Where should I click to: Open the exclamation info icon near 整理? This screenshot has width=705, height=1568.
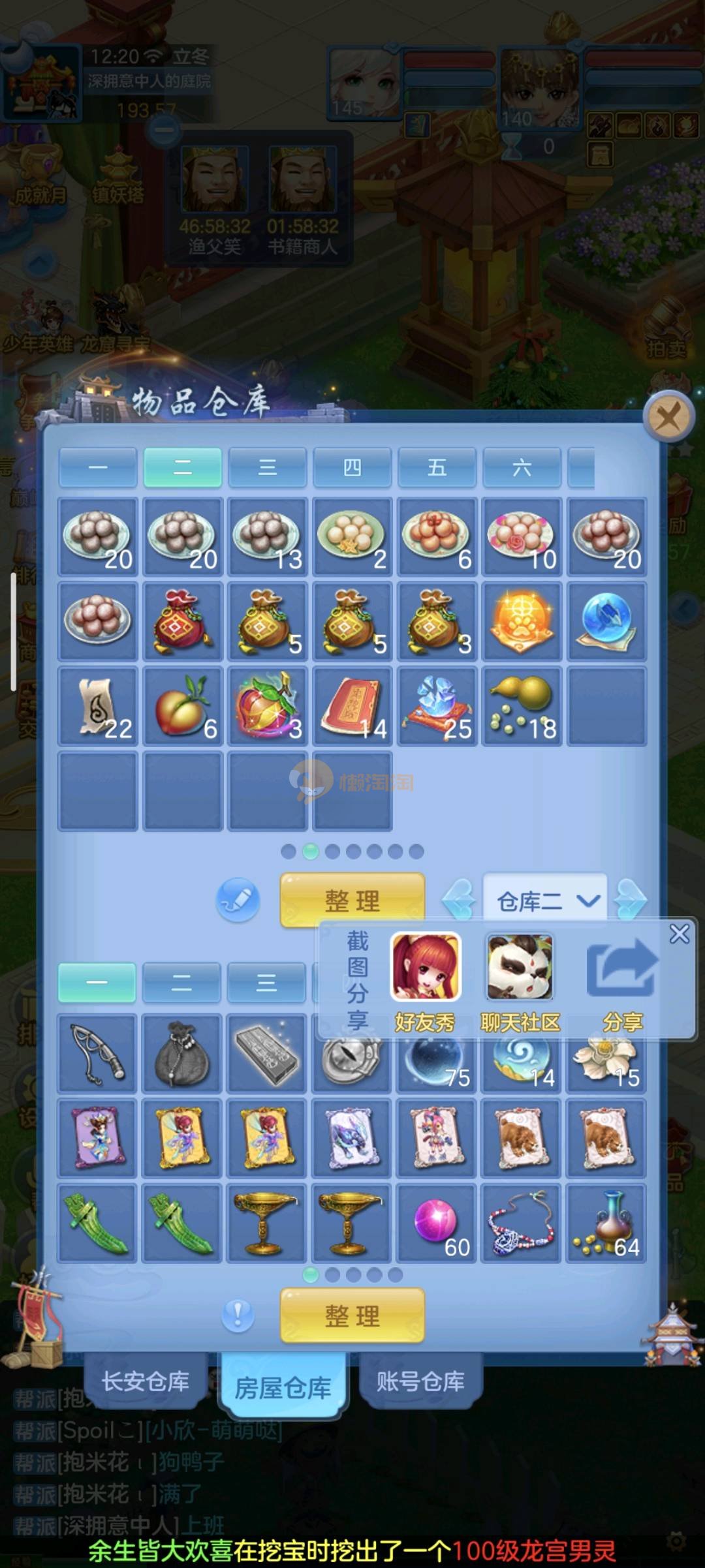pyautogui.click(x=238, y=1314)
